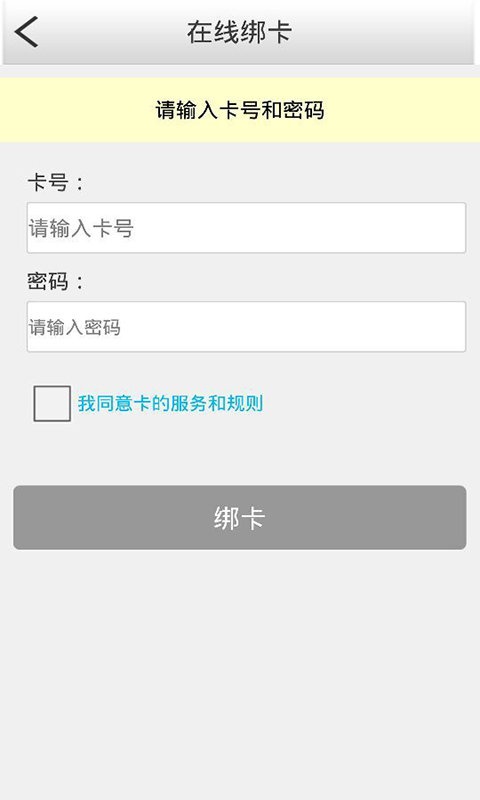Tap the card number field (请输入卡号)
Viewport: 480px width, 800px height.
pyautogui.click(x=246, y=228)
